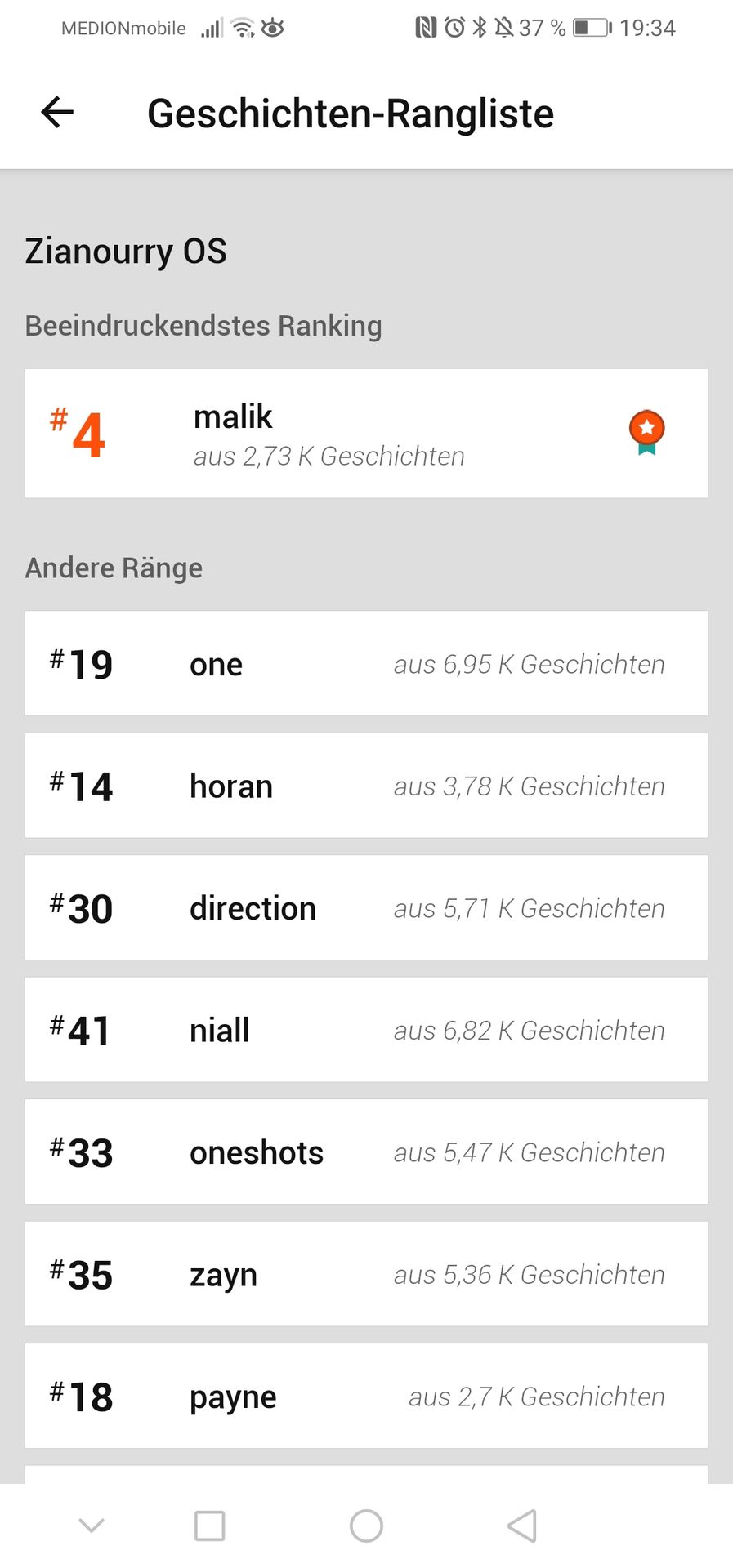Go back using the top arrow
This screenshot has height=1568, width=733.
[57, 113]
